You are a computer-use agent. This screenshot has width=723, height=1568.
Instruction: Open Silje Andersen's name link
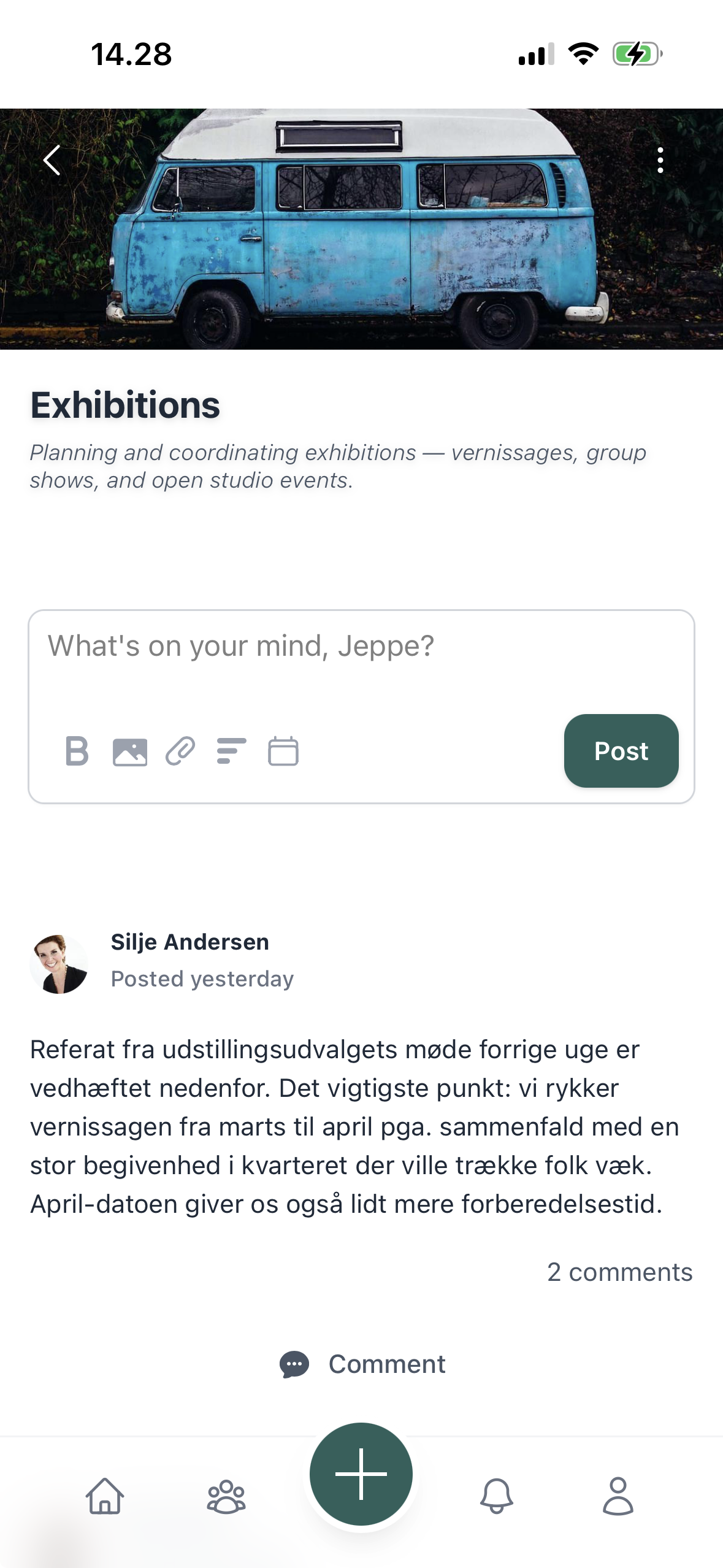tap(189, 942)
